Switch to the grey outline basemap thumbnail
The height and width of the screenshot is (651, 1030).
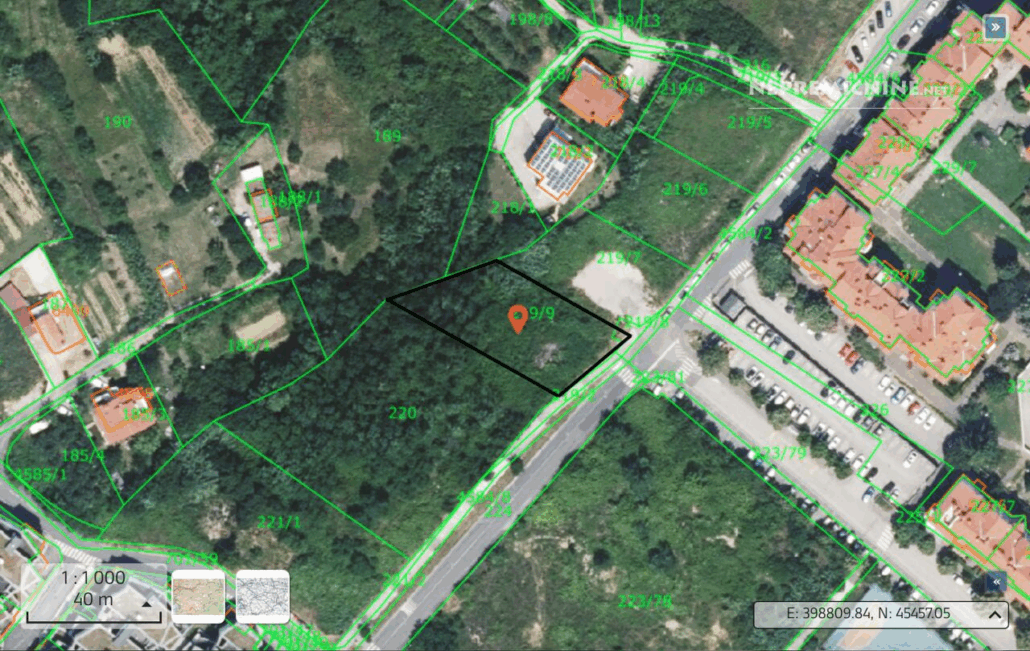click(262, 597)
